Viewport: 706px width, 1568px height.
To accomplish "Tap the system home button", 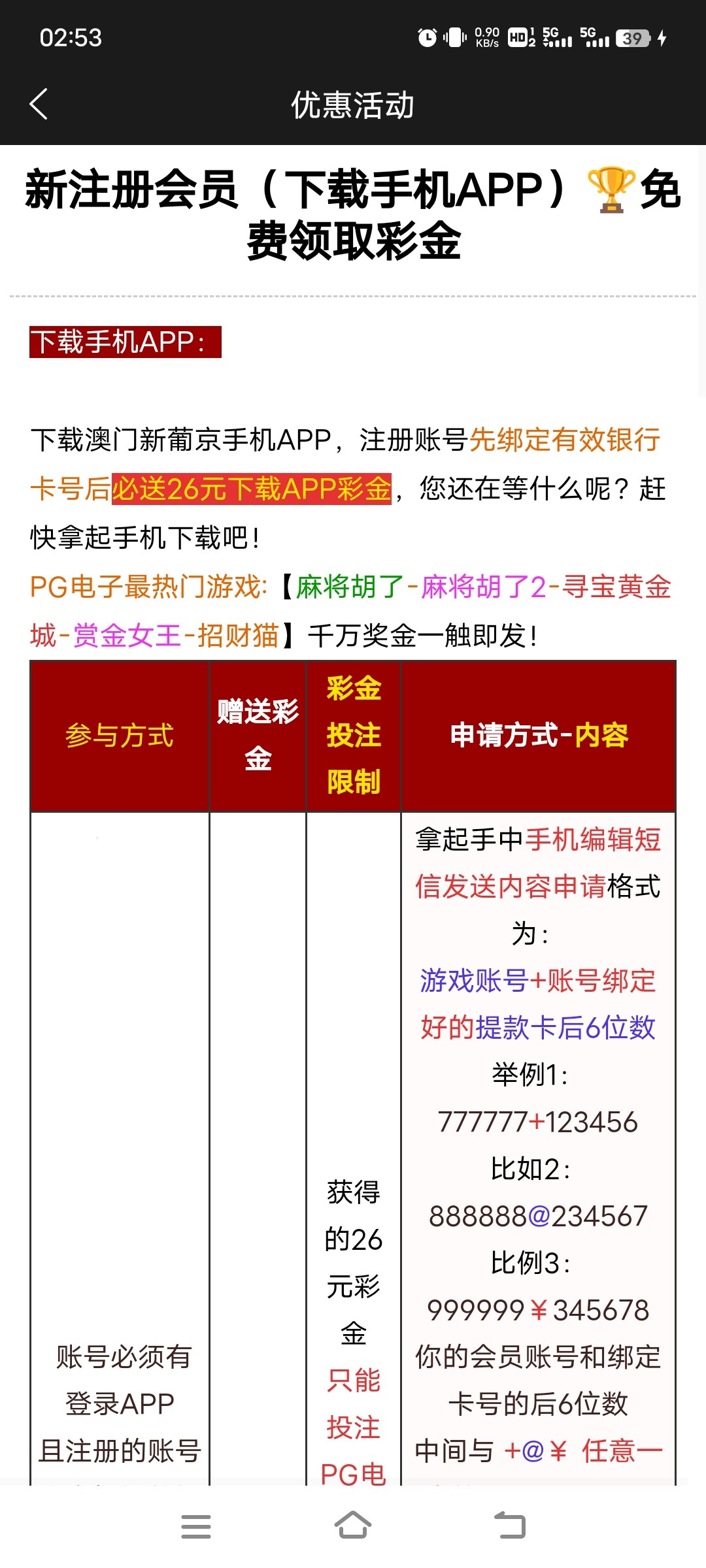I will coord(353,1526).
